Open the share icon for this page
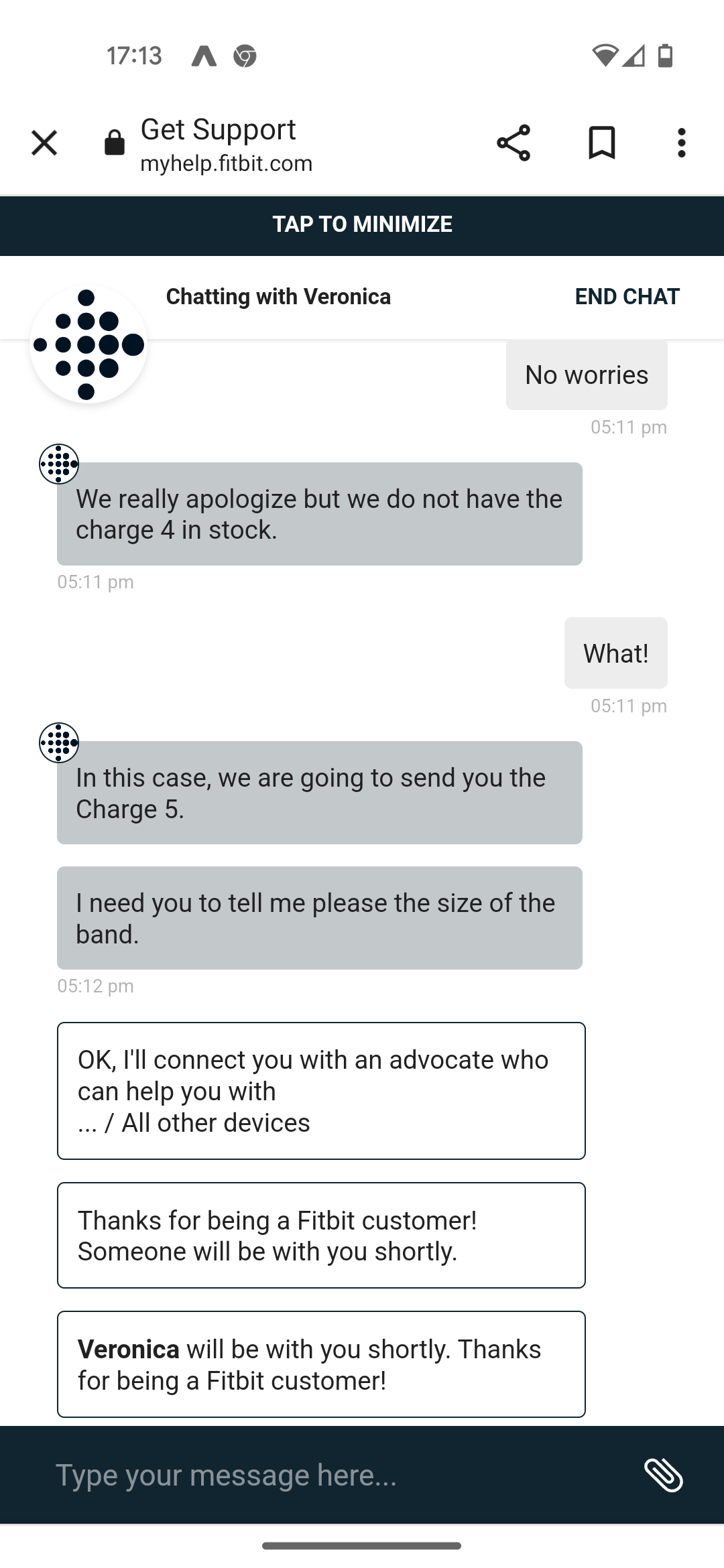 coord(513,143)
